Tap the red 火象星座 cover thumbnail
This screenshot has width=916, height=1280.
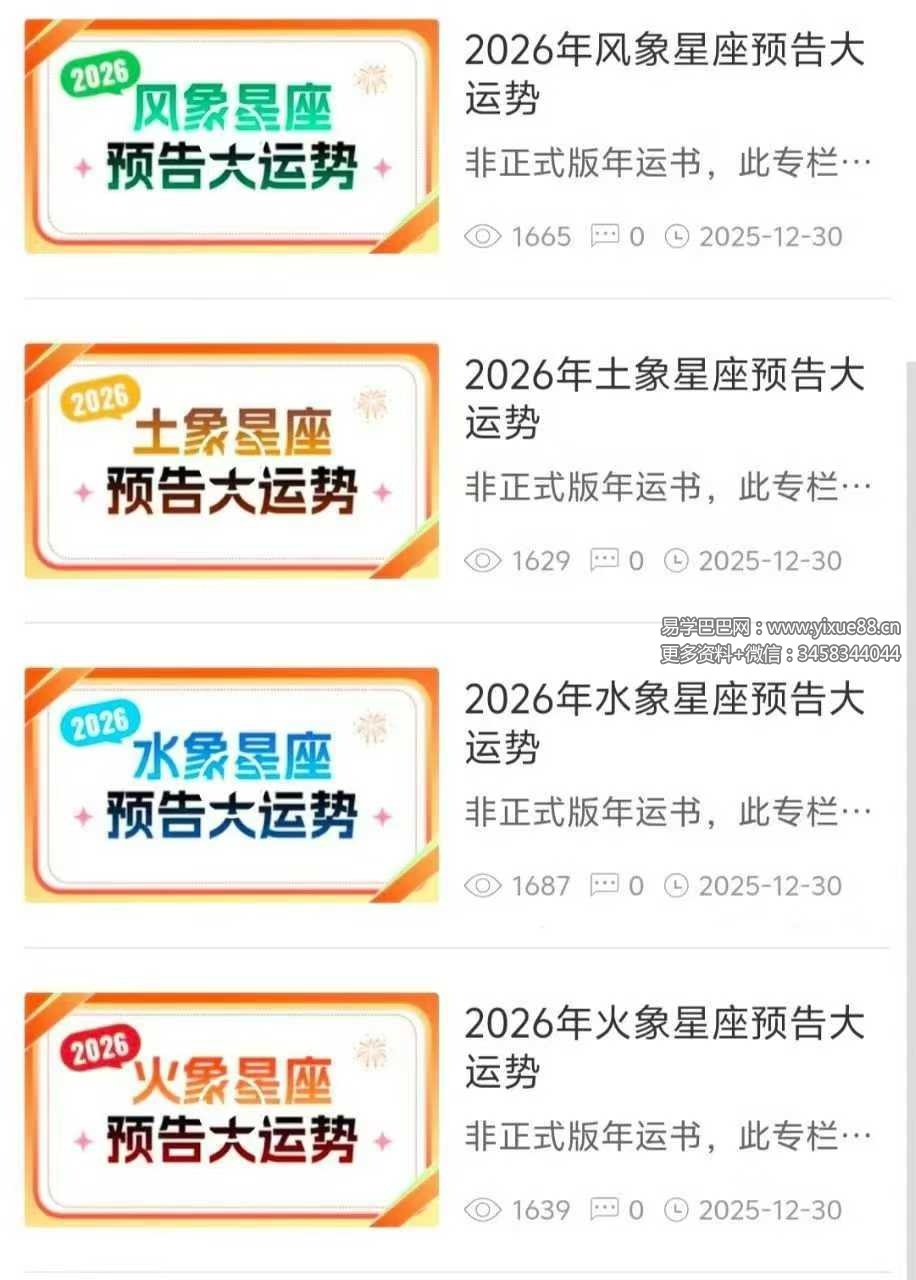232,1110
